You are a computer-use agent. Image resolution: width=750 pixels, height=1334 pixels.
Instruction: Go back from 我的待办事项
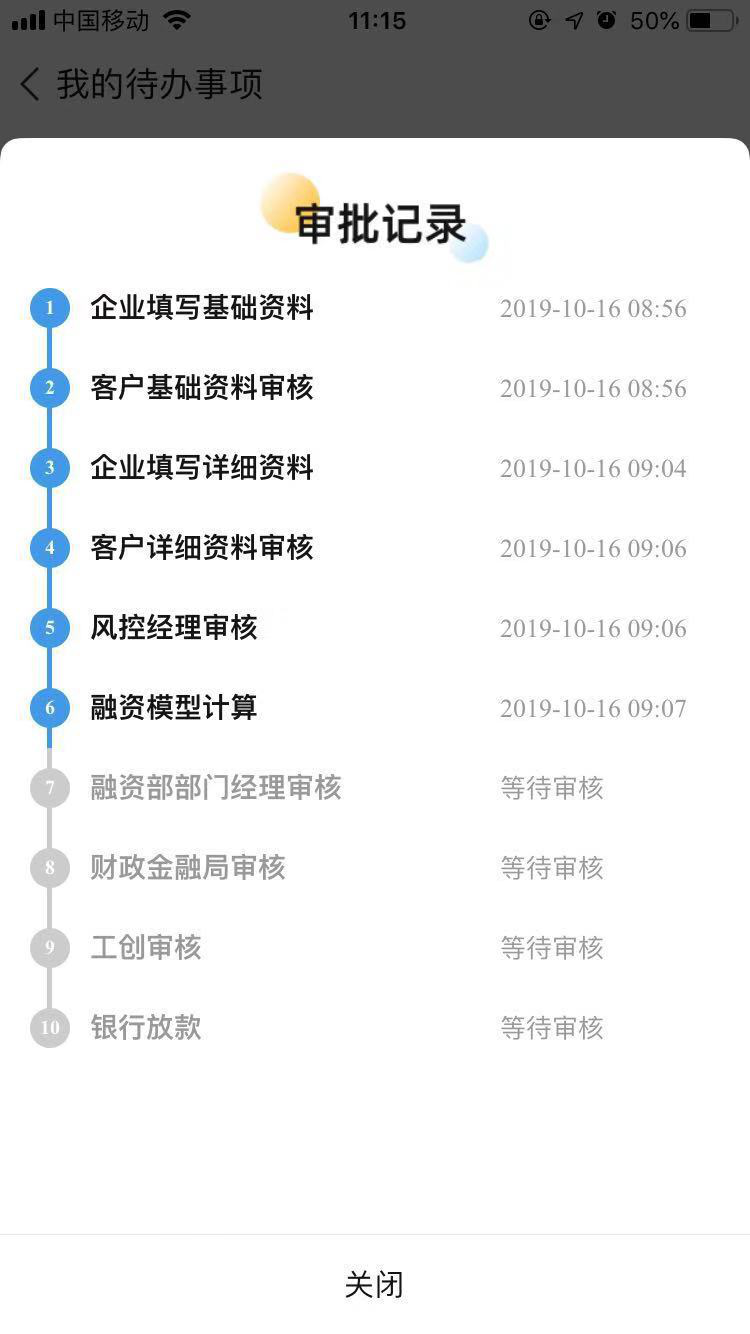(x=30, y=84)
